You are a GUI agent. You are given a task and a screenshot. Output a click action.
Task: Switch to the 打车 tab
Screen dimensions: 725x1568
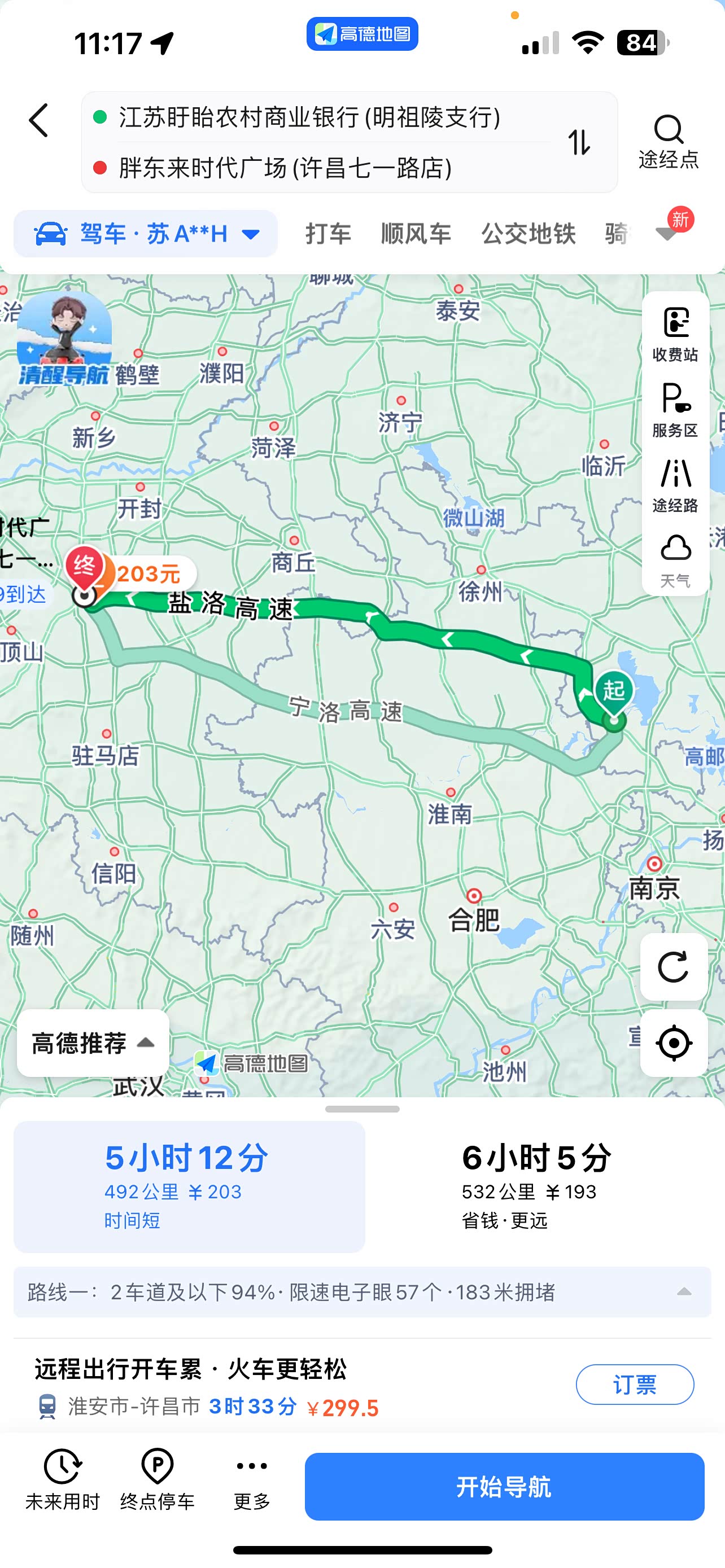pyautogui.click(x=328, y=234)
